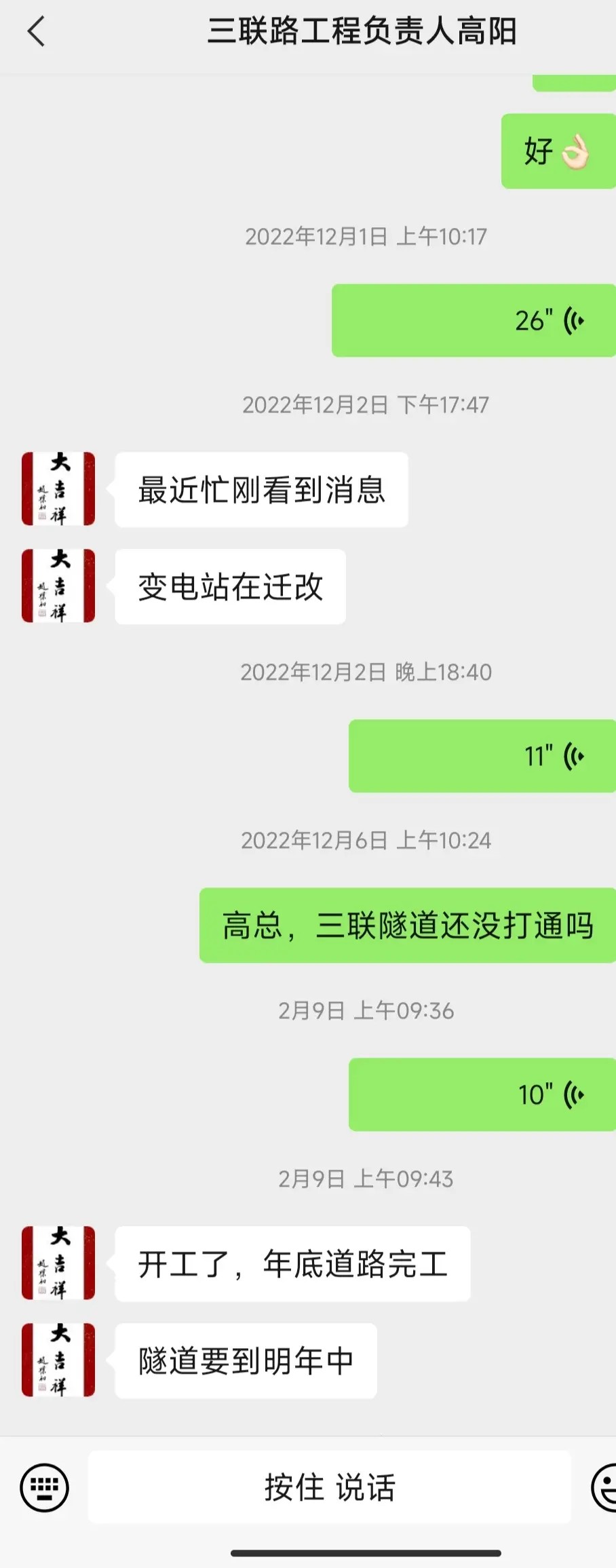Play the 11-second voice message
The height and width of the screenshot is (1568, 616).
pos(482,756)
